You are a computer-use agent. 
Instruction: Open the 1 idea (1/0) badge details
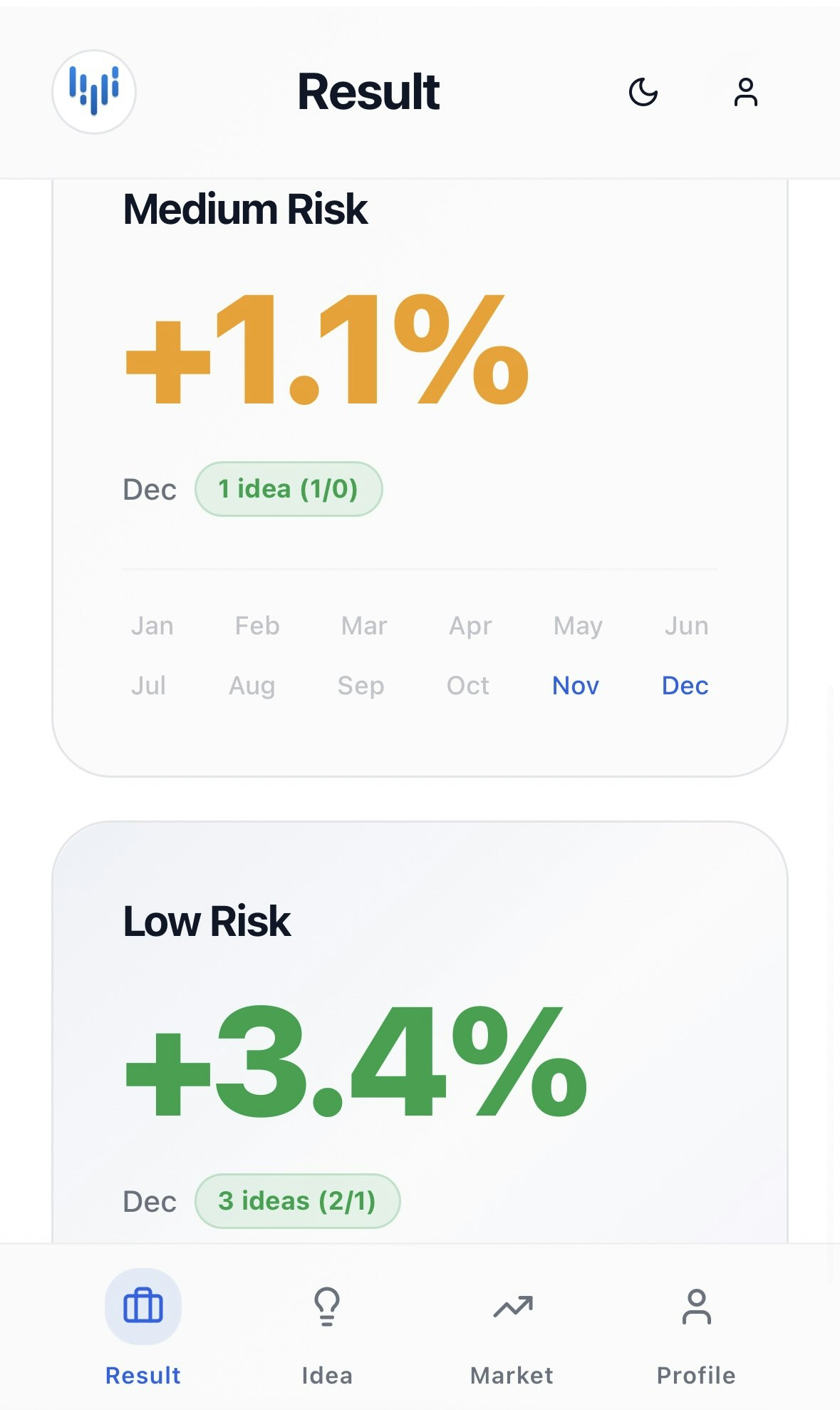[x=288, y=488]
